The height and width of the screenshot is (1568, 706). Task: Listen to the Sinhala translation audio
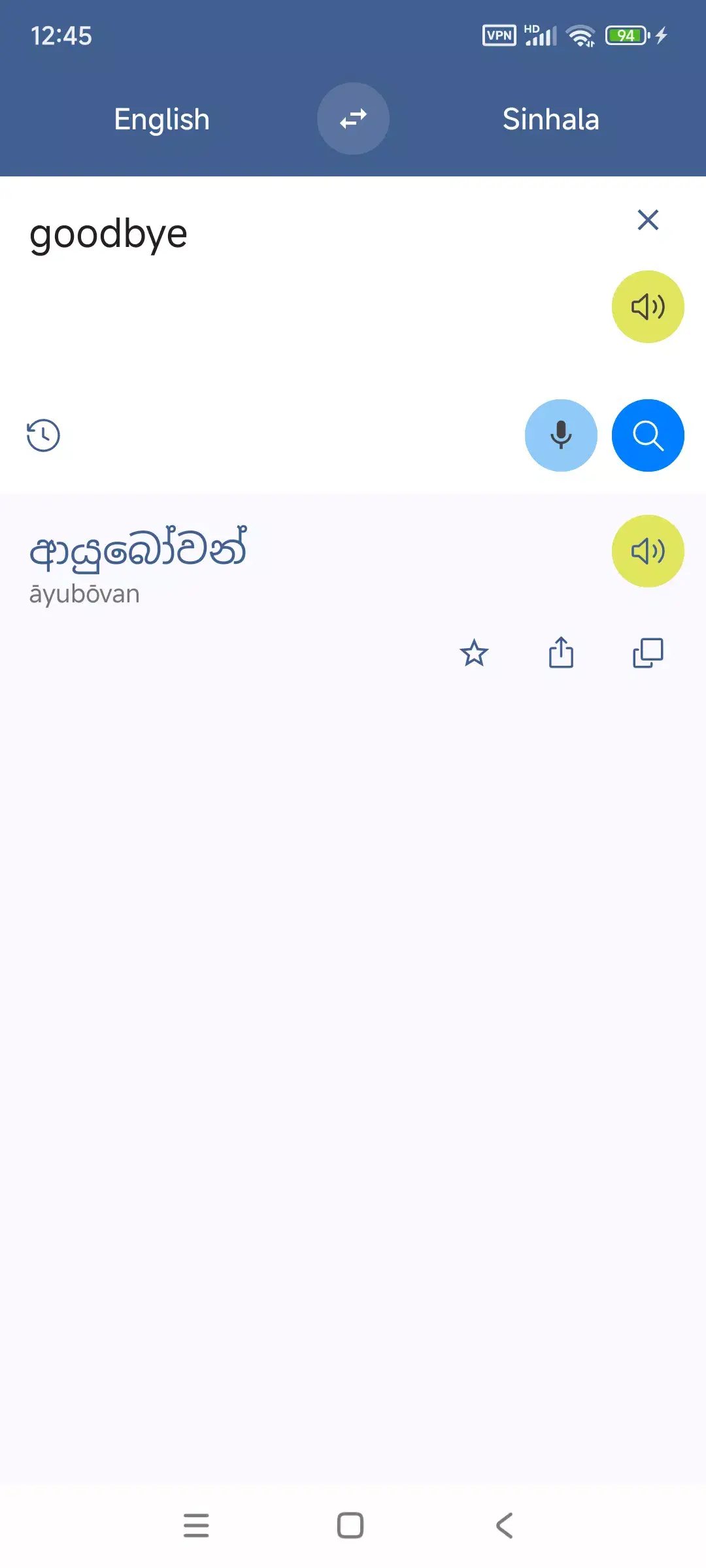coord(648,551)
